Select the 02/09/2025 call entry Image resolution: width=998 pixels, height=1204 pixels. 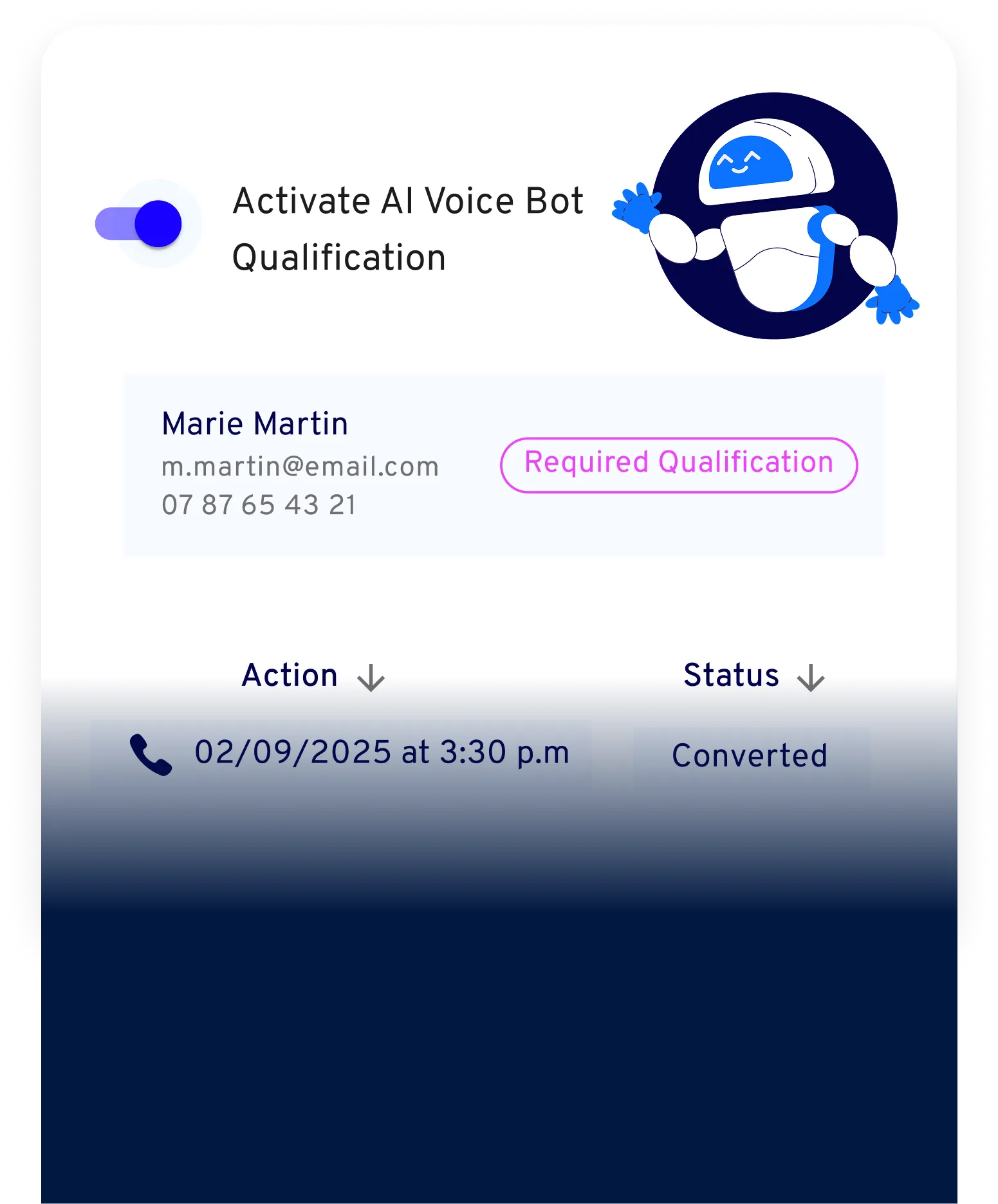[x=381, y=752]
